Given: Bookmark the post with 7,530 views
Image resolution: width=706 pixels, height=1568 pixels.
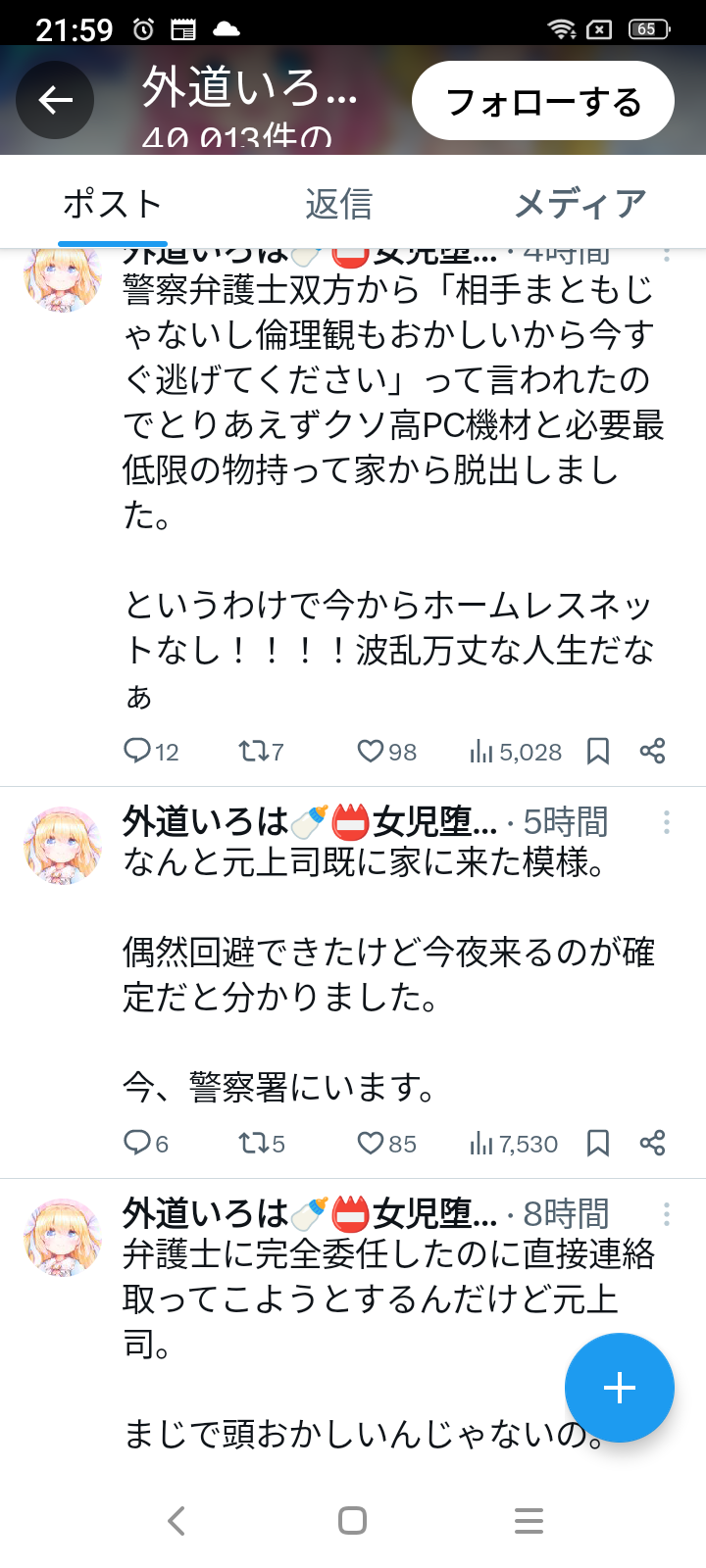Looking at the screenshot, I should point(598,1143).
